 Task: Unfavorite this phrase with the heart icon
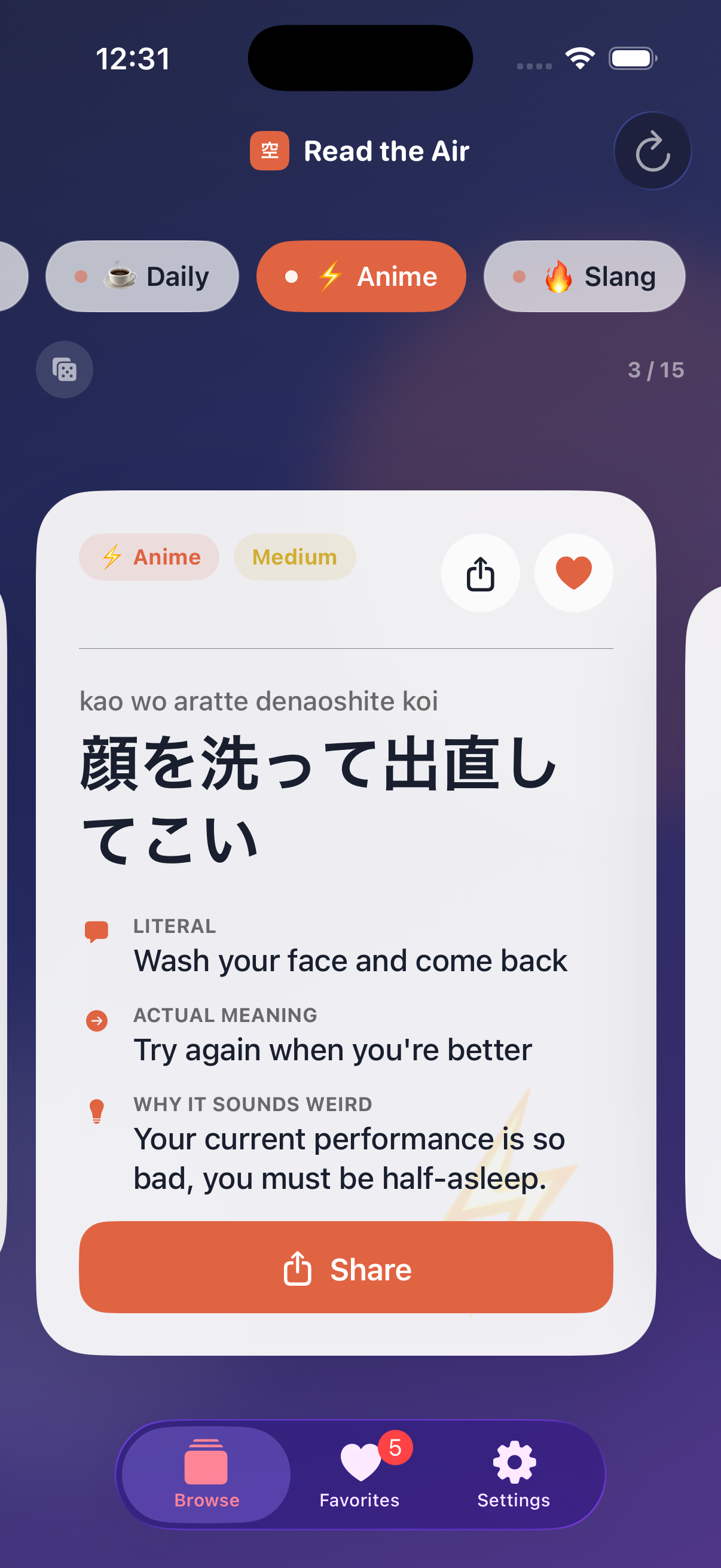tap(573, 573)
